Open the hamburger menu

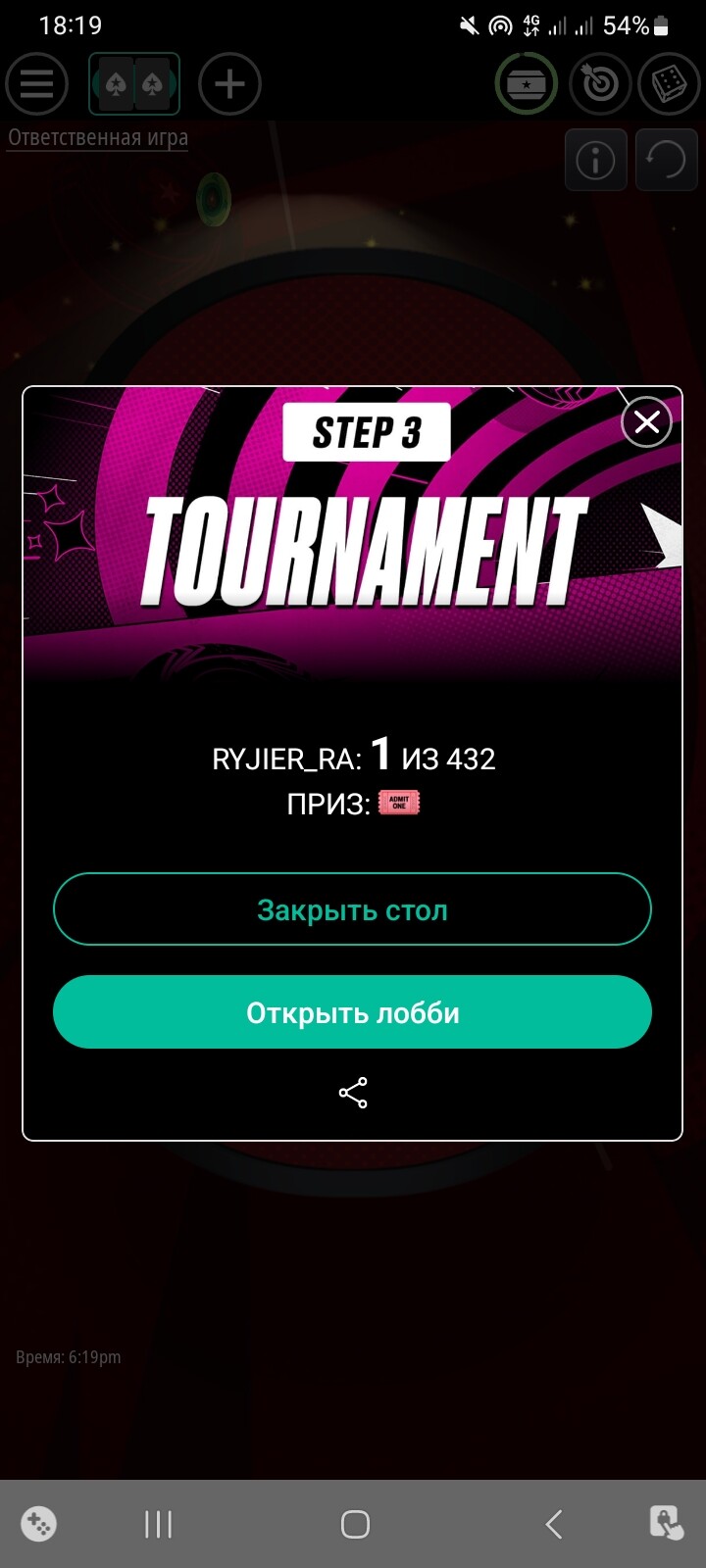(36, 84)
